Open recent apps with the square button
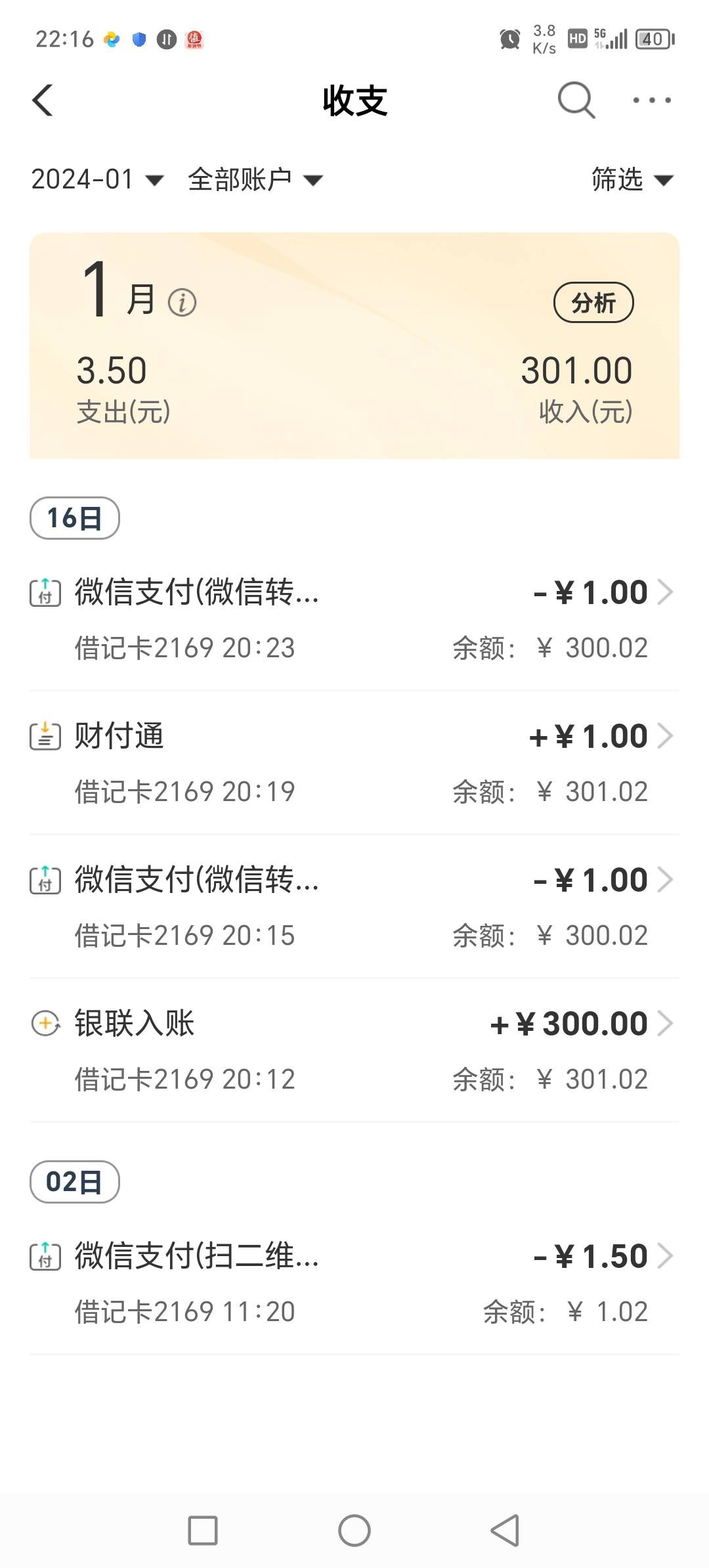709x1568 pixels. pos(203,1531)
